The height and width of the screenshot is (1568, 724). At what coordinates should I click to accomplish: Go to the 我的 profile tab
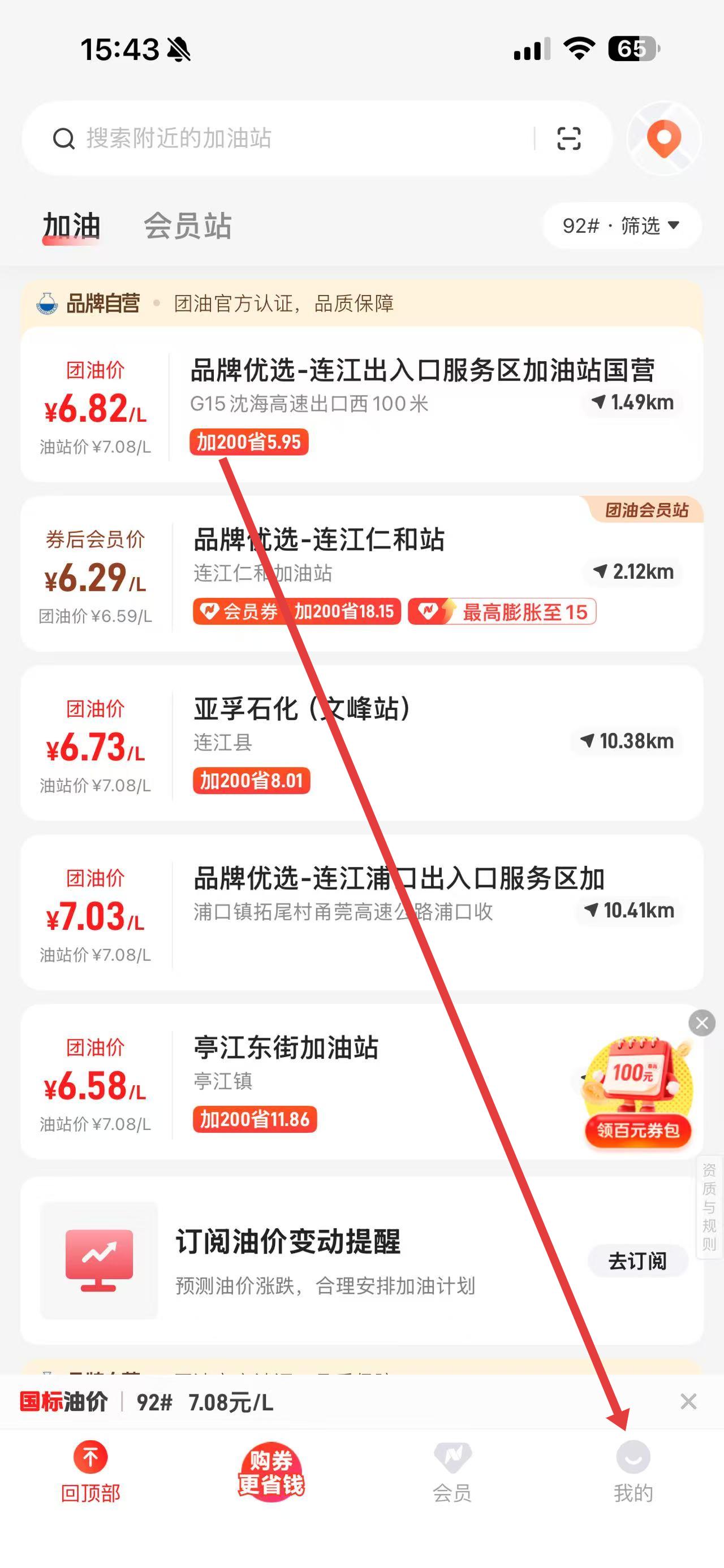pyautogui.click(x=633, y=1472)
